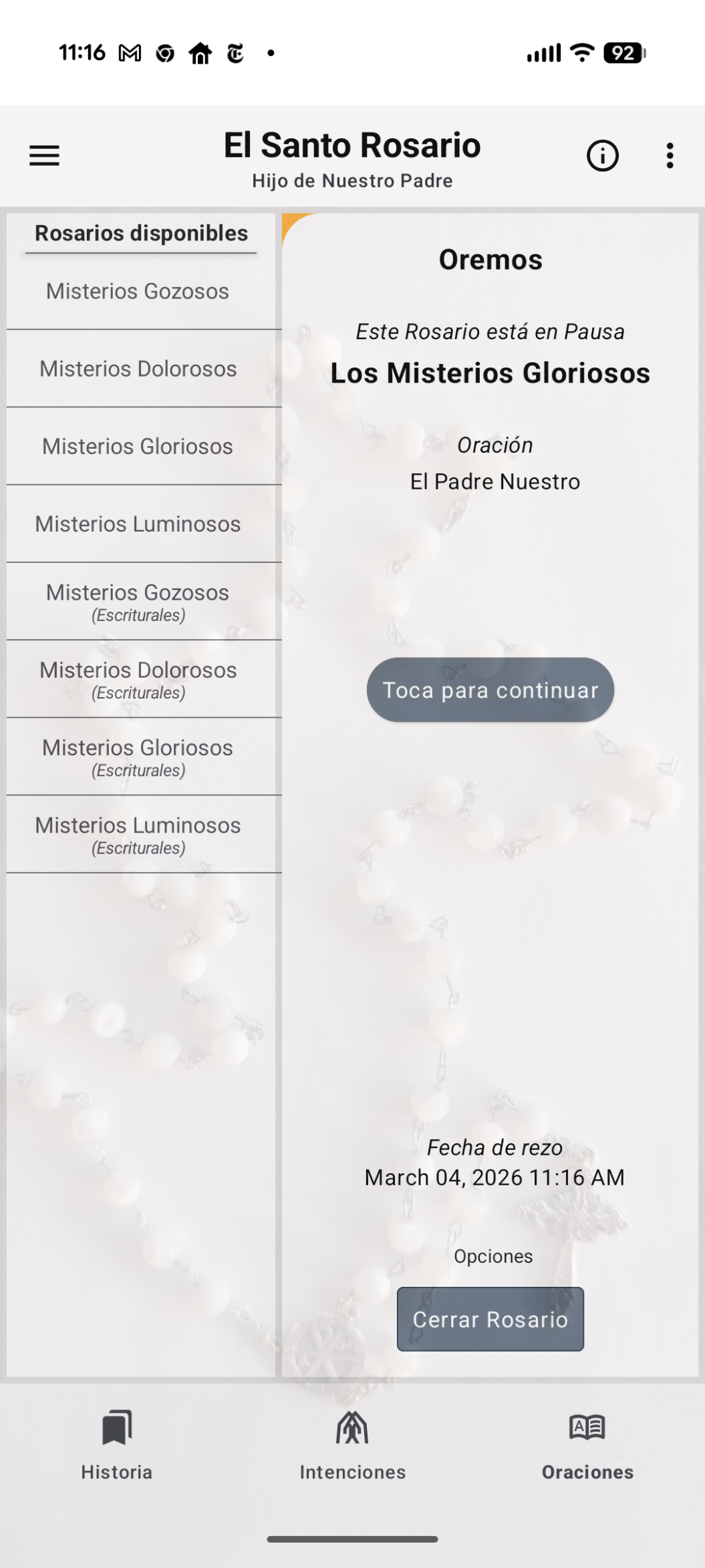This screenshot has height=1568, width=705.
Task: Tap Toca para continuar to resume
Action: [x=490, y=690]
